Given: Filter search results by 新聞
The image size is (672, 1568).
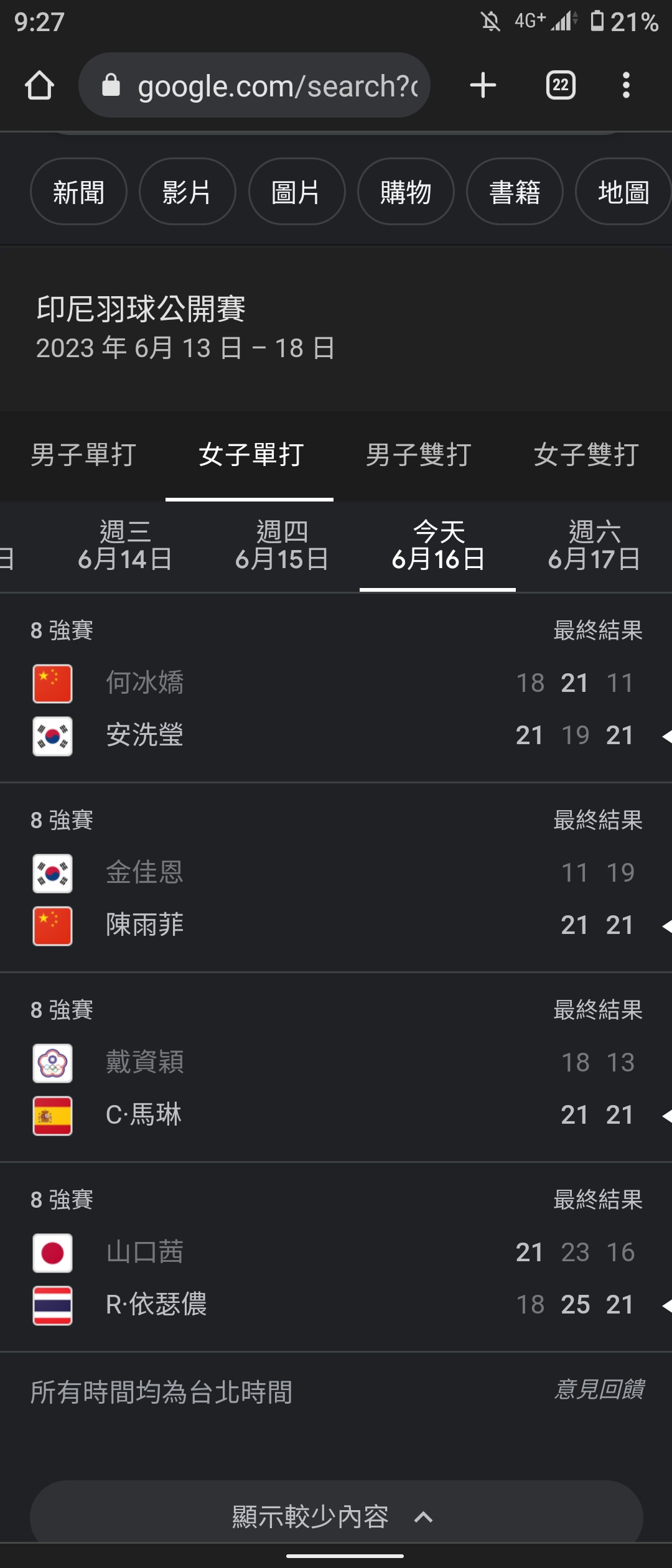Looking at the screenshot, I should (x=78, y=192).
